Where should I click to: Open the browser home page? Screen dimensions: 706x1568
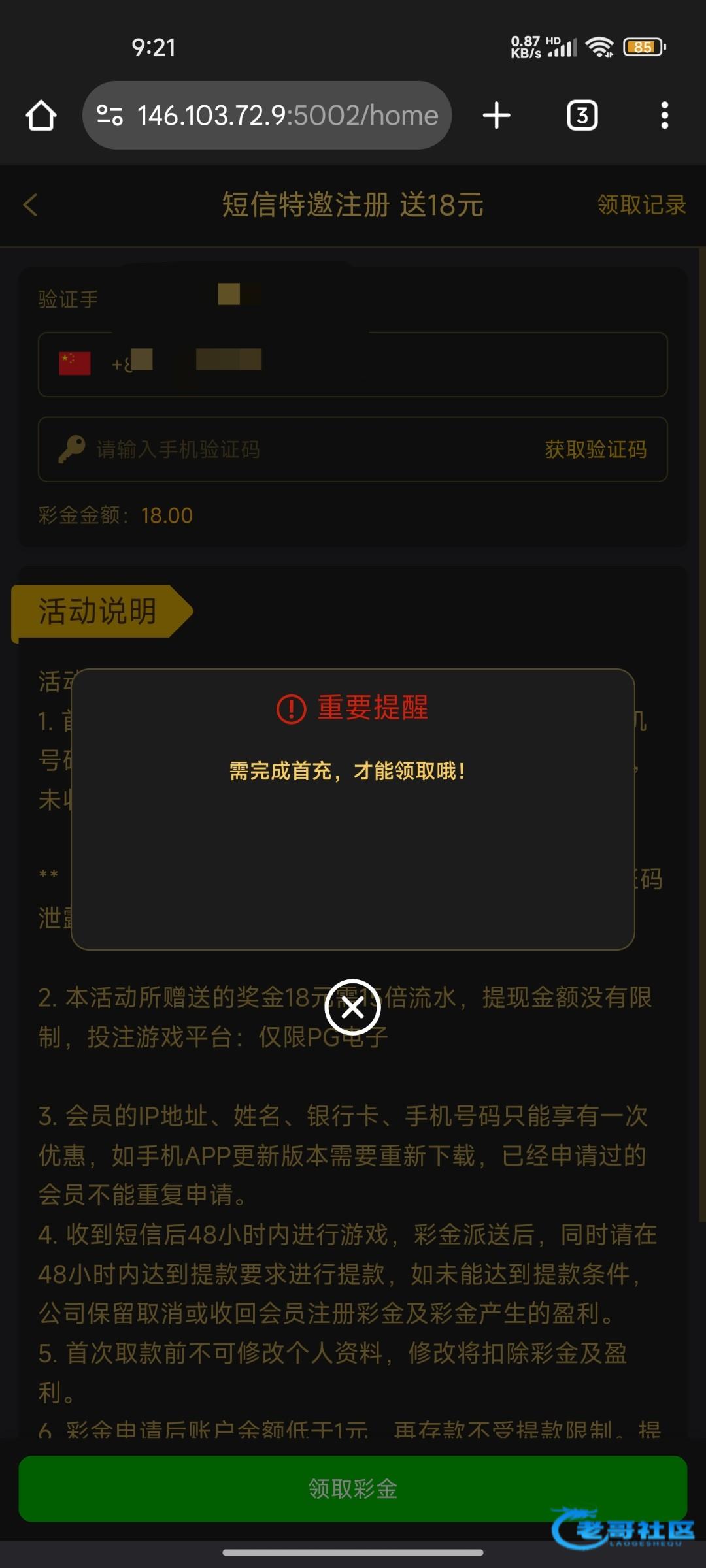point(41,116)
